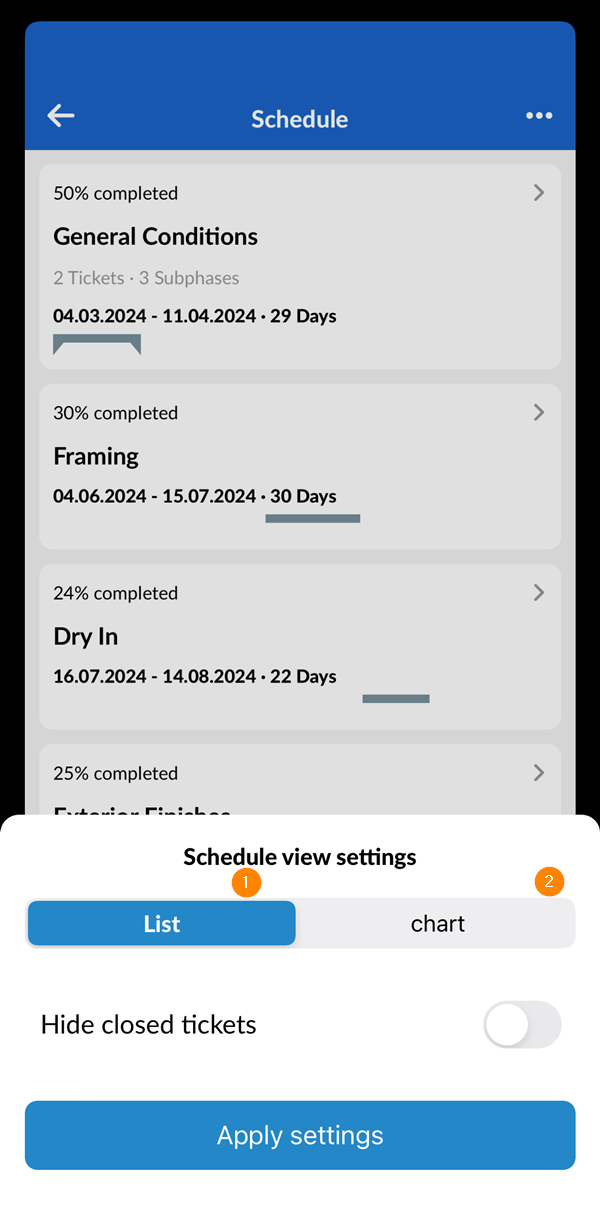Open the three-dot overflow menu
This screenshot has width=600, height=1224.
click(539, 117)
